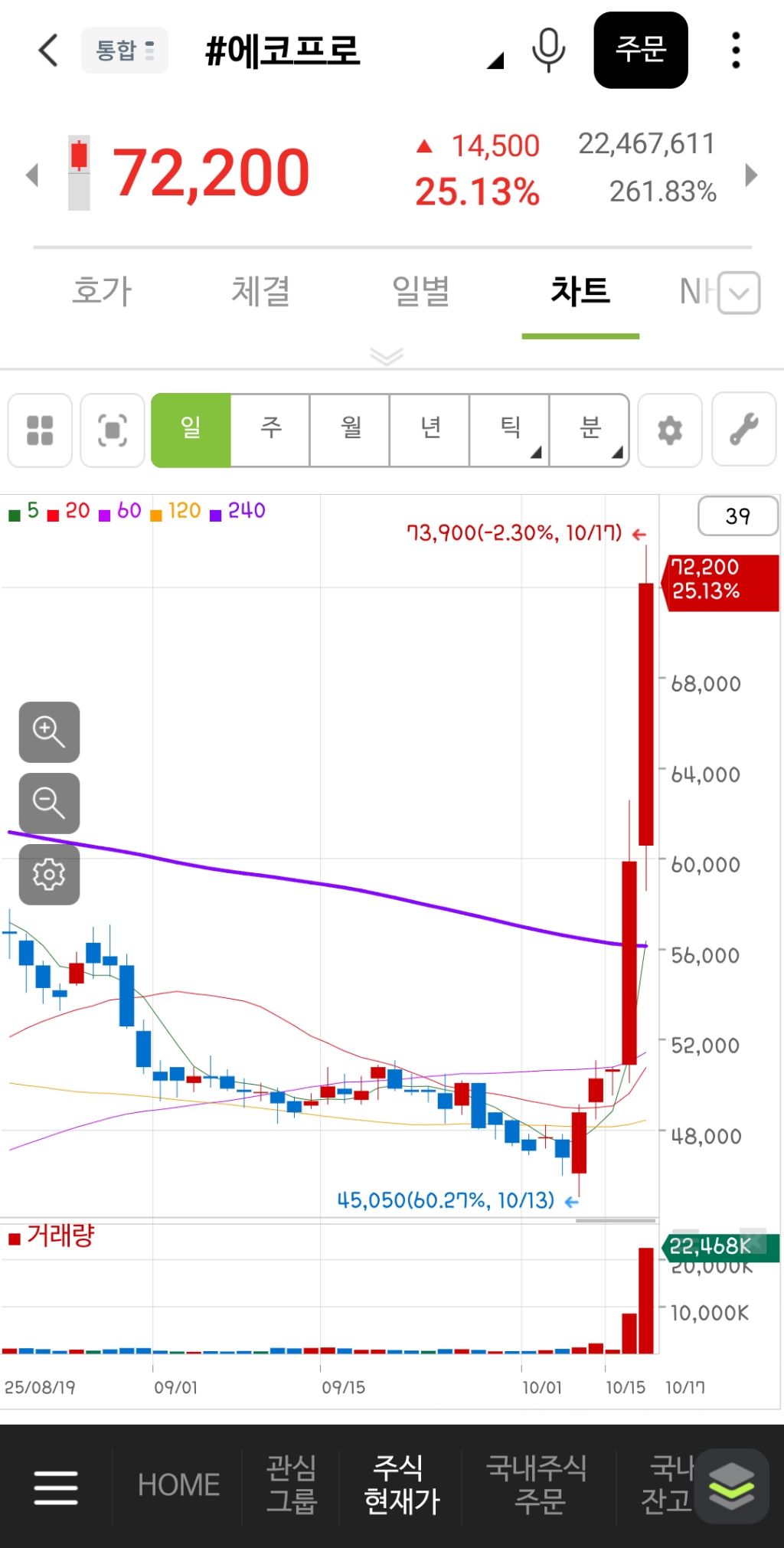Screen dimensions: 784x1548
Task: Open the wrench chart tools
Action: (x=744, y=430)
